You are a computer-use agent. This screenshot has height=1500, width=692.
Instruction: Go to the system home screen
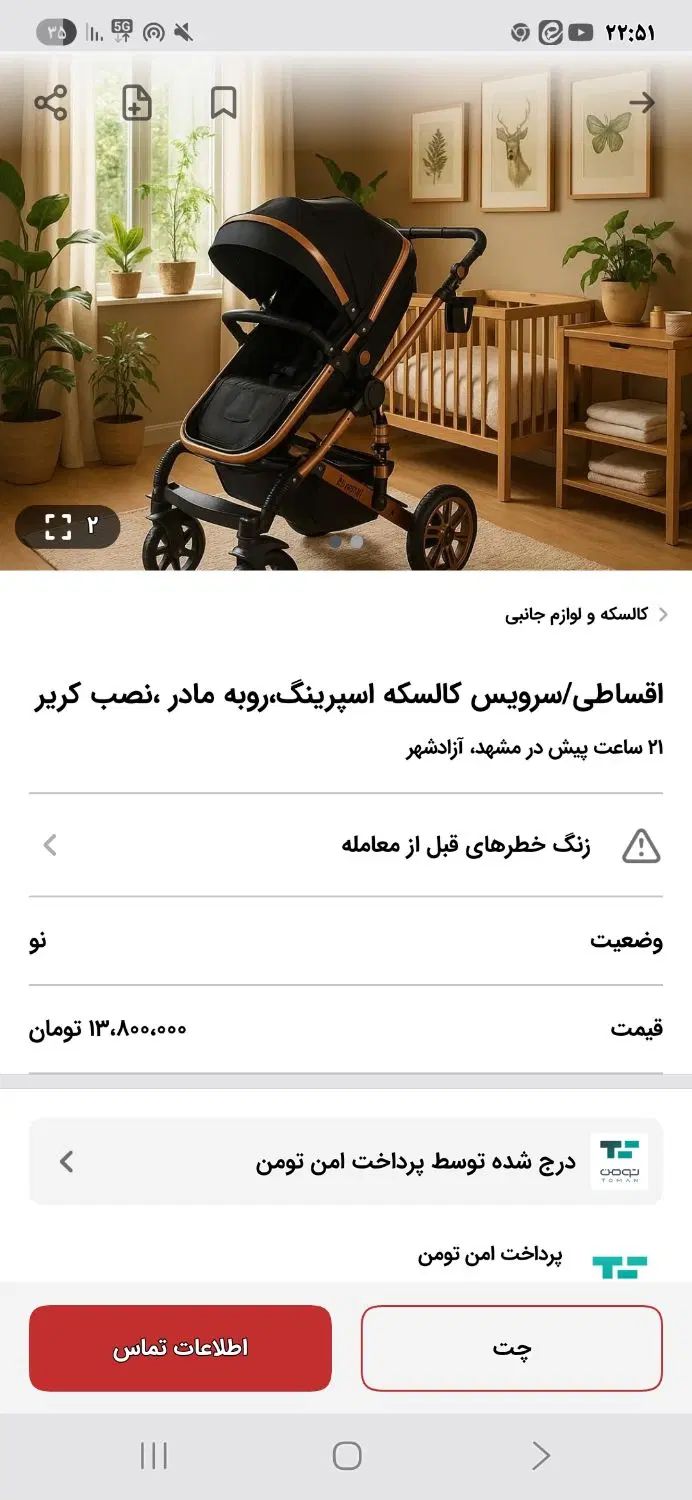[346, 1455]
